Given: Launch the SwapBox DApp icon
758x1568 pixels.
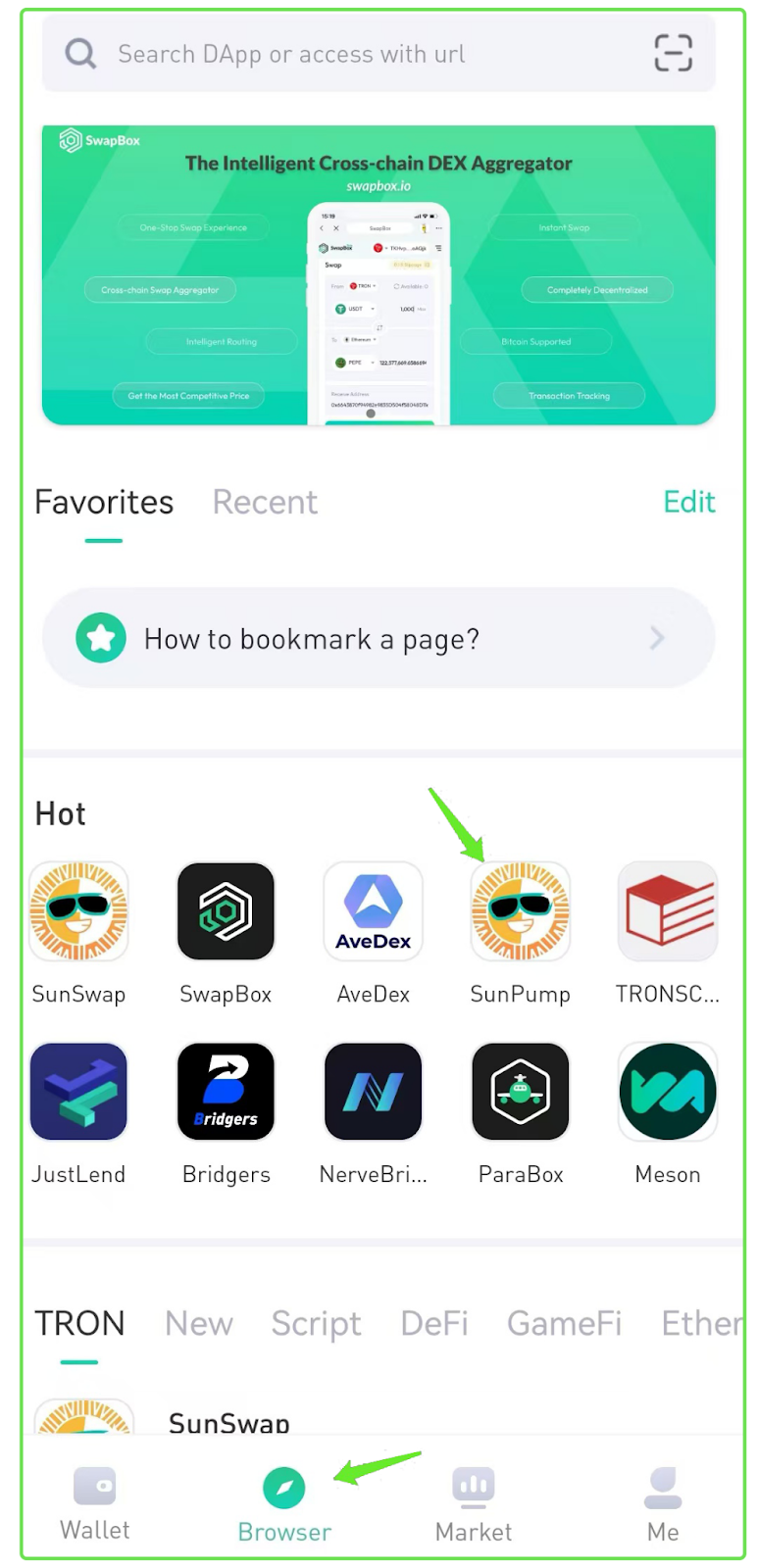Looking at the screenshot, I should tap(226, 911).
